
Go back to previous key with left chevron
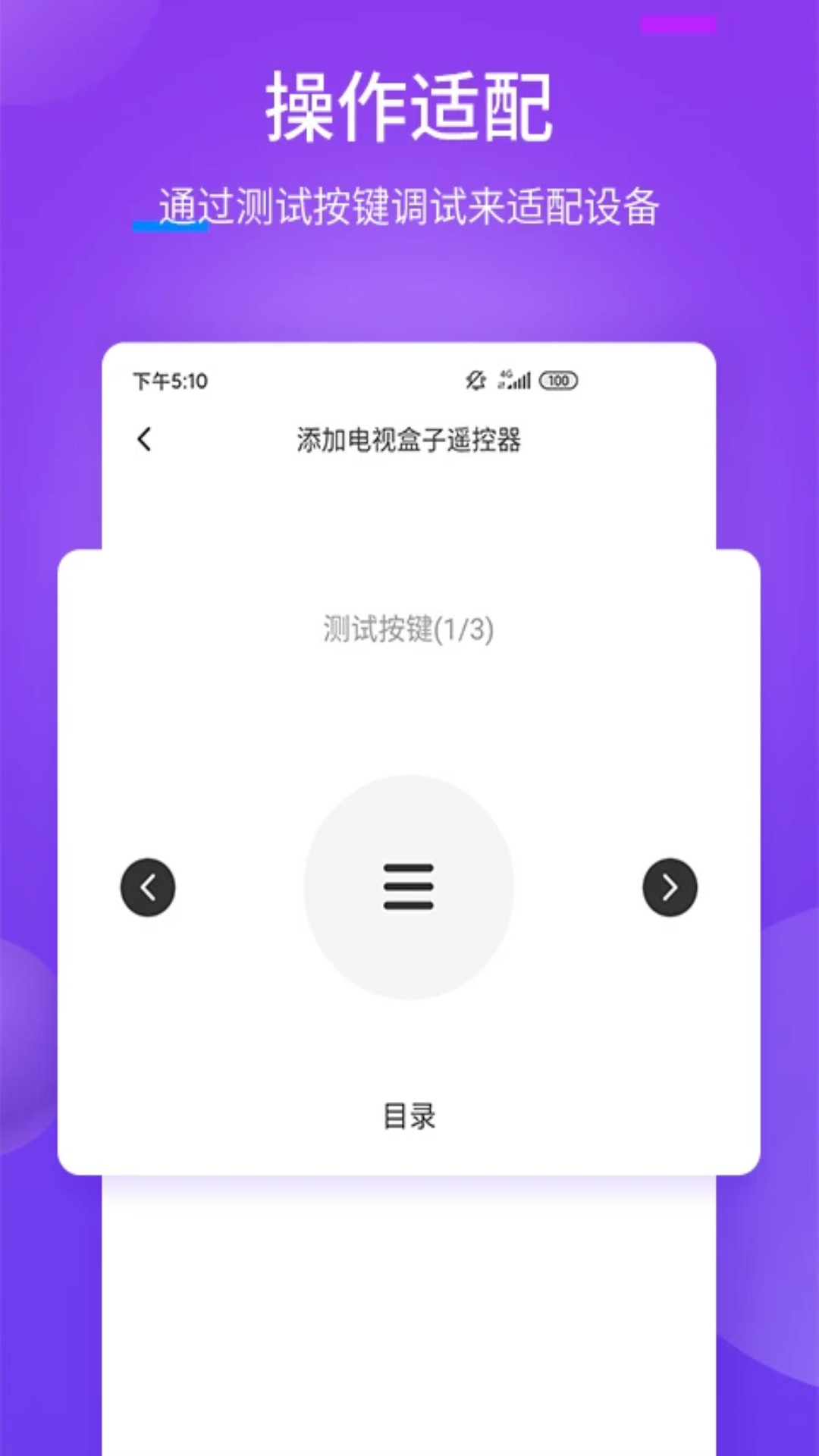click(149, 887)
